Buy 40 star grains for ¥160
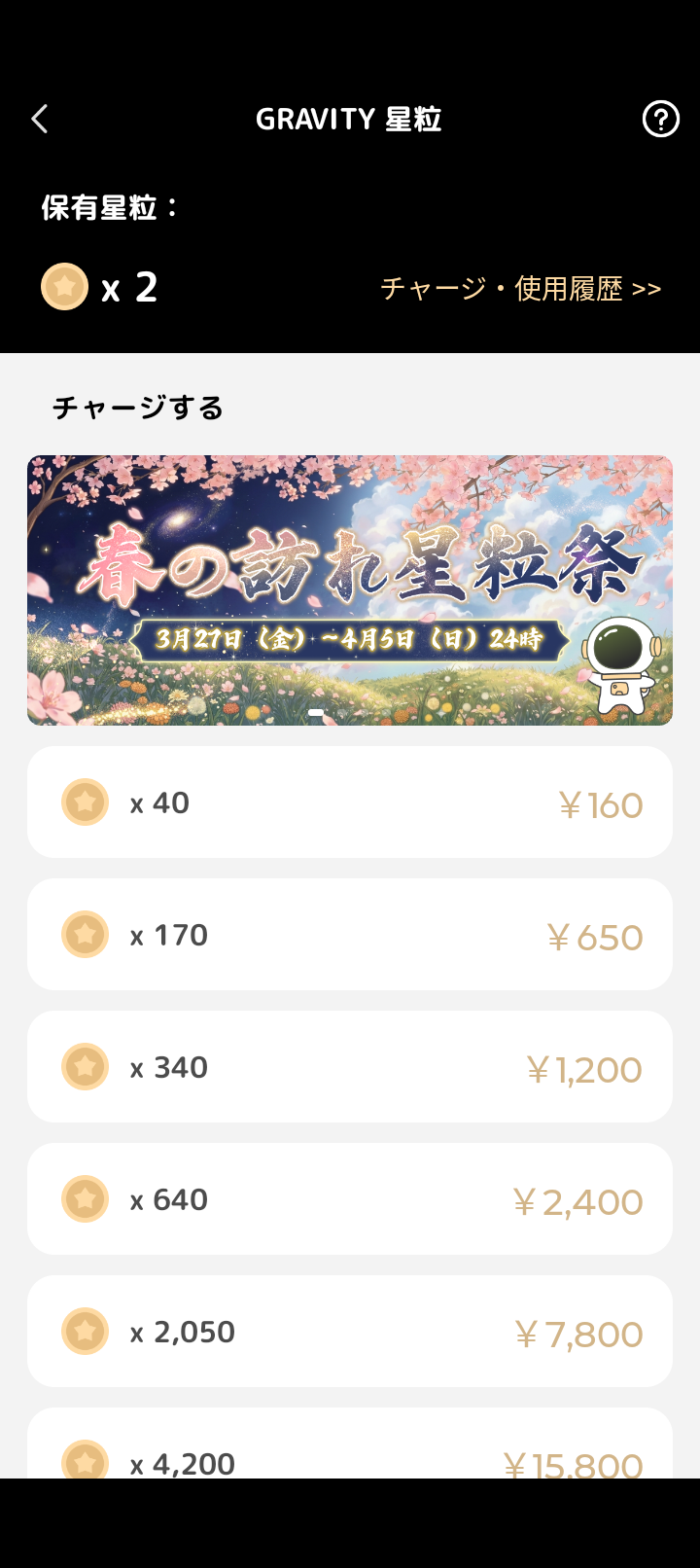Screen dimensions: 700x1568 (350, 802)
